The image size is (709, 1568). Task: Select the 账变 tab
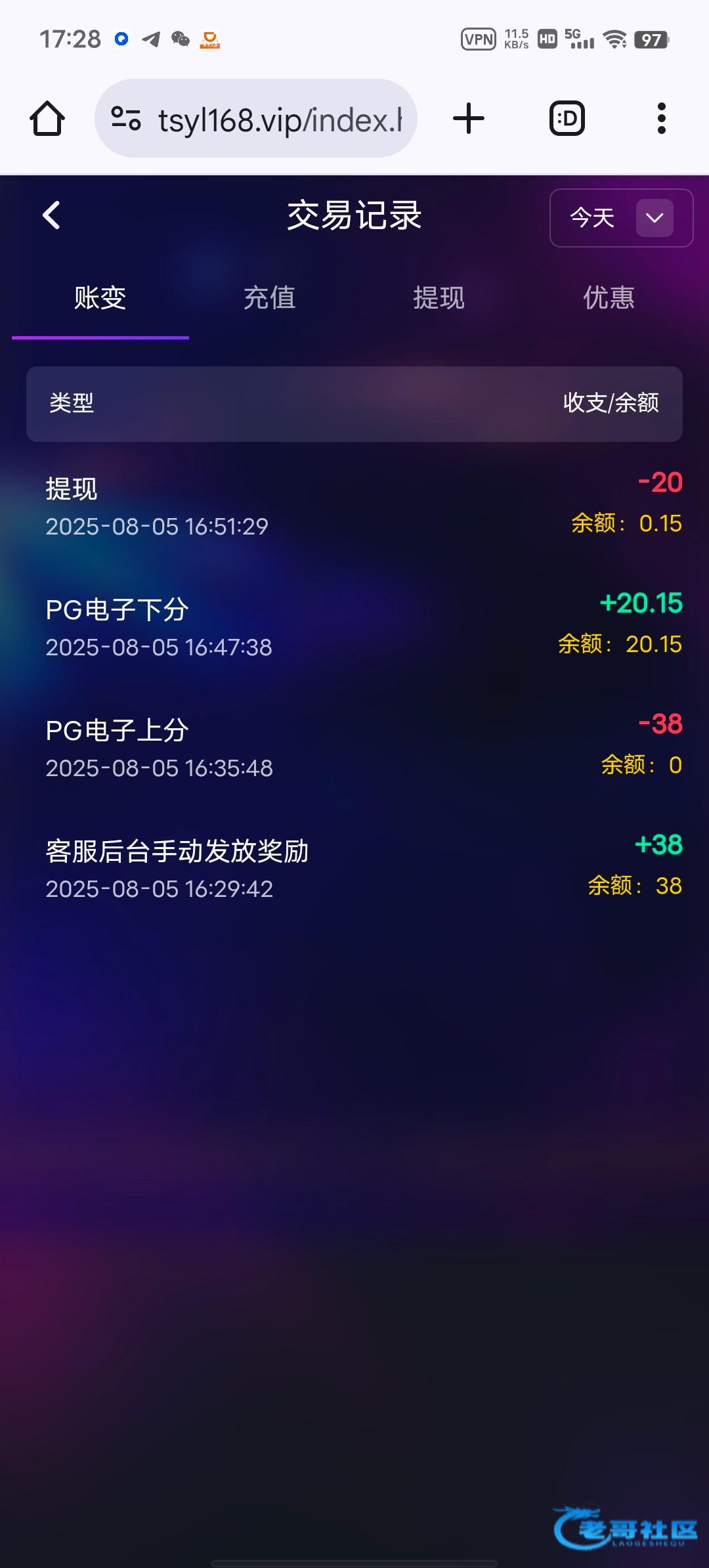[x=100, y=297]
